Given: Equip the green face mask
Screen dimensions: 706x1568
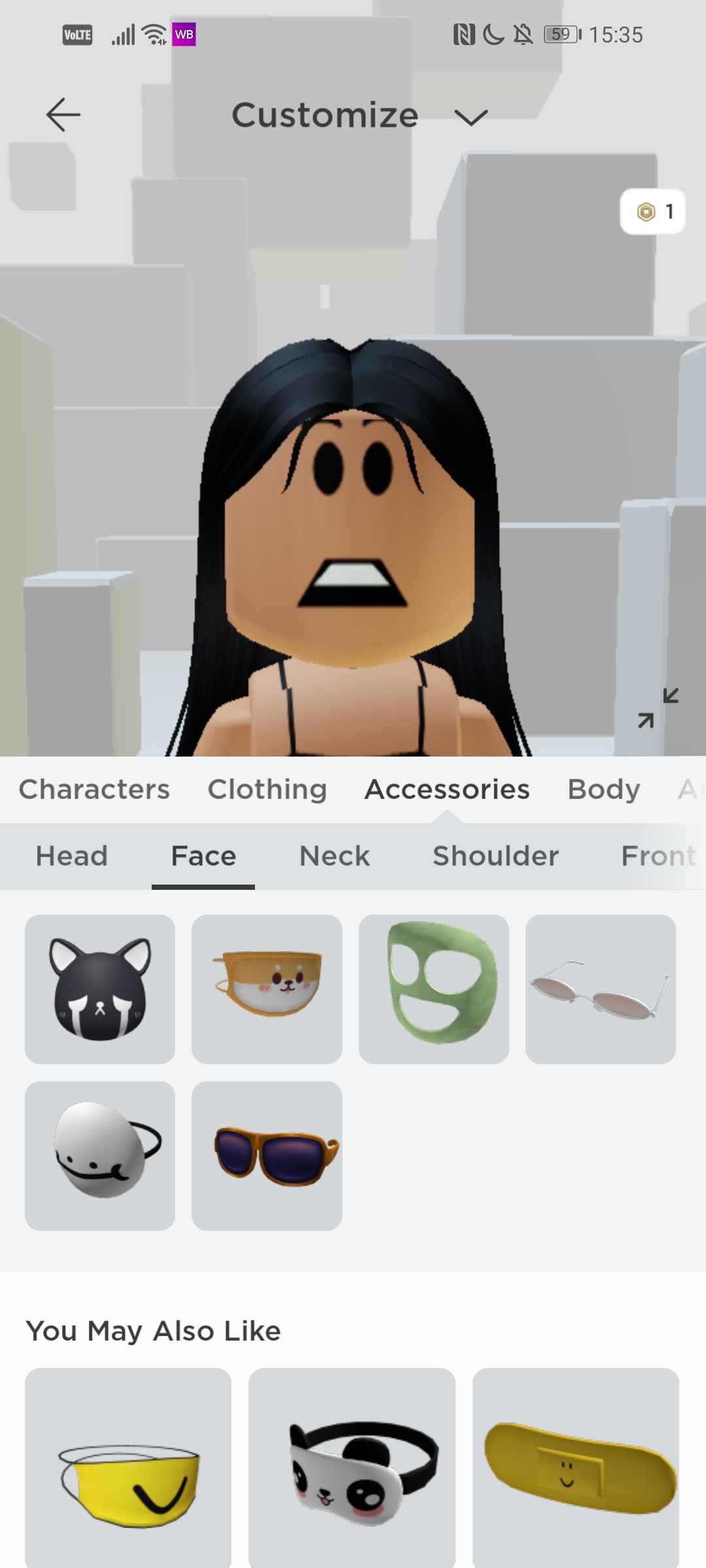Looking at the screenshot, I should (x=434, y=989).
